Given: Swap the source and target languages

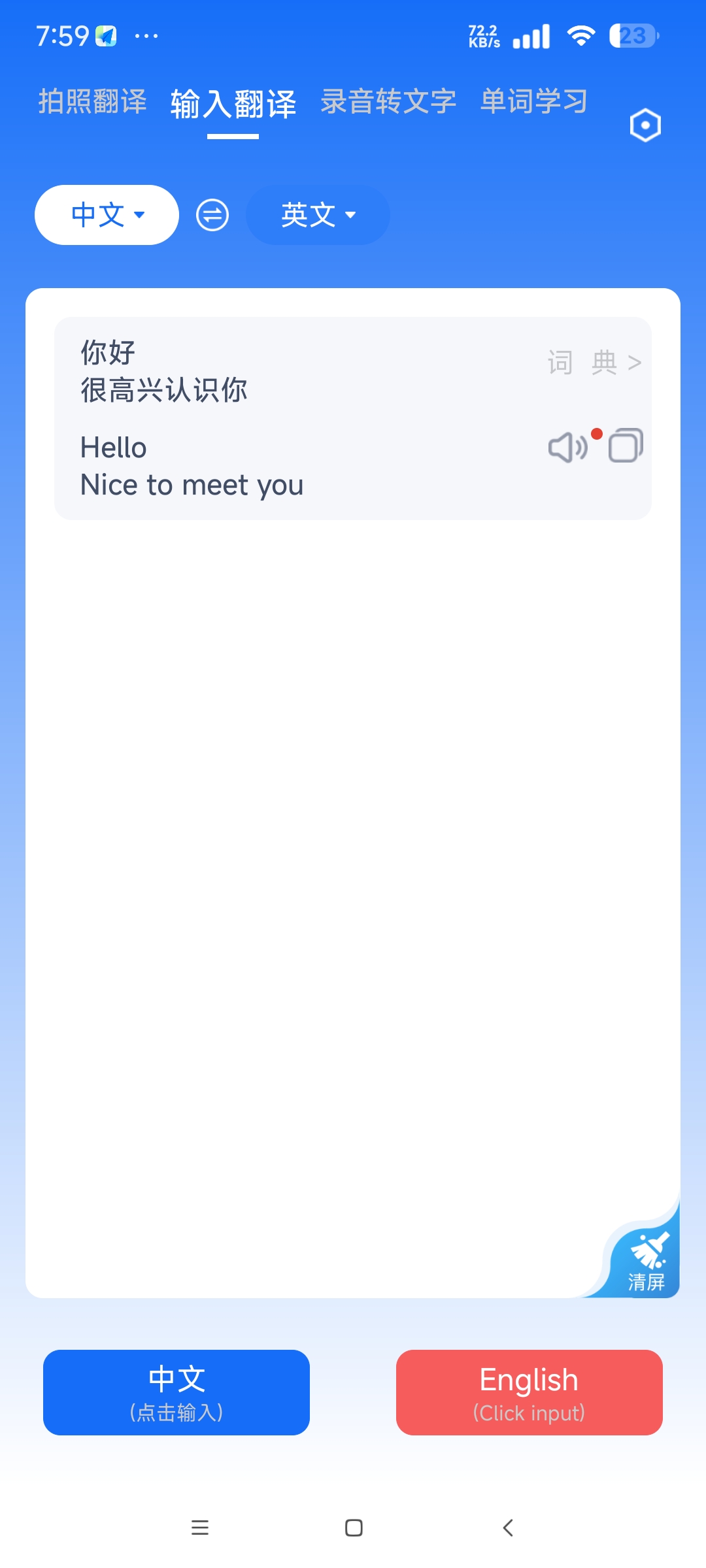Looking at the screenshot, I should [x=212, y=215].
